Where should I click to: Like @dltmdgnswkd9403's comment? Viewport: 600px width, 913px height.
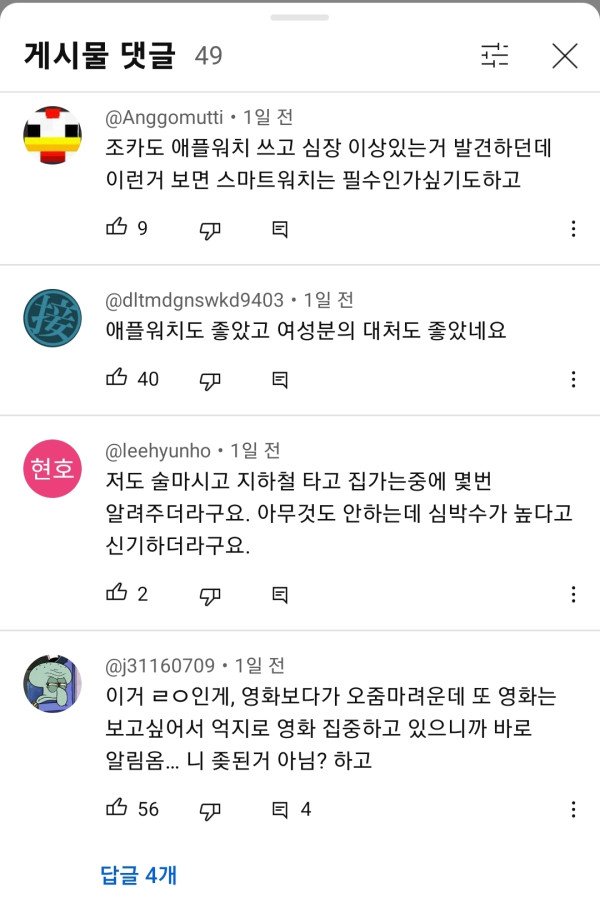point(117,379)
